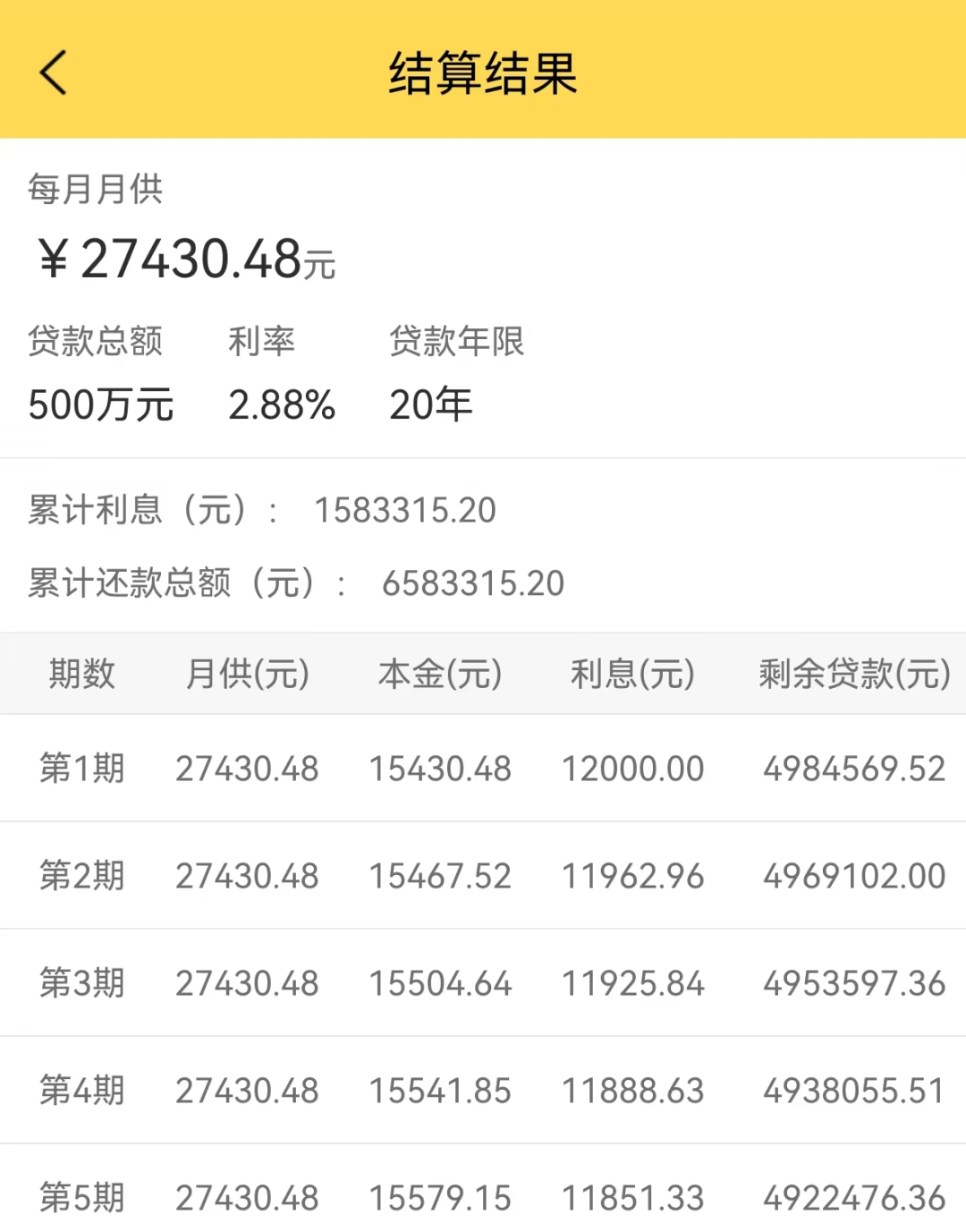The height and width of the screenshot is (1232, 966).
Task: Click the 贷款总额 label
Action: coord(96,342)
